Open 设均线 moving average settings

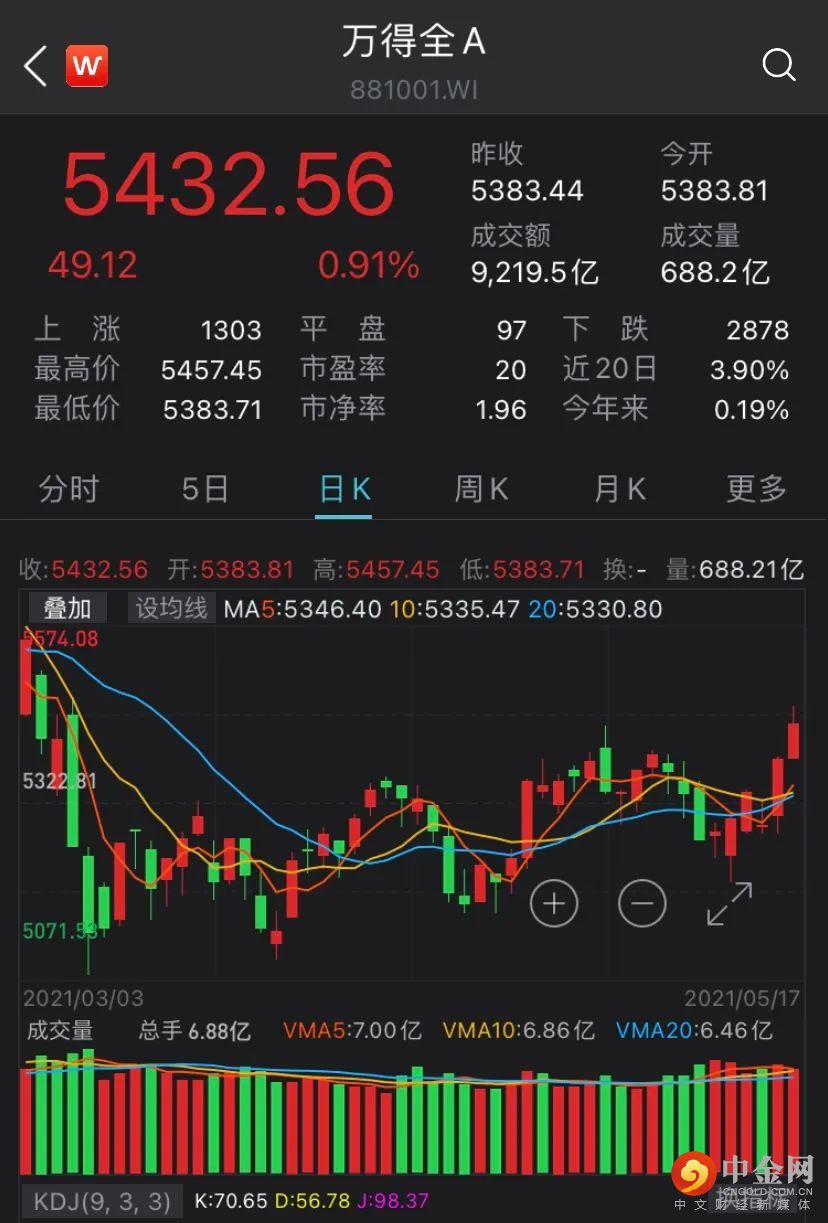coord(171,608)
